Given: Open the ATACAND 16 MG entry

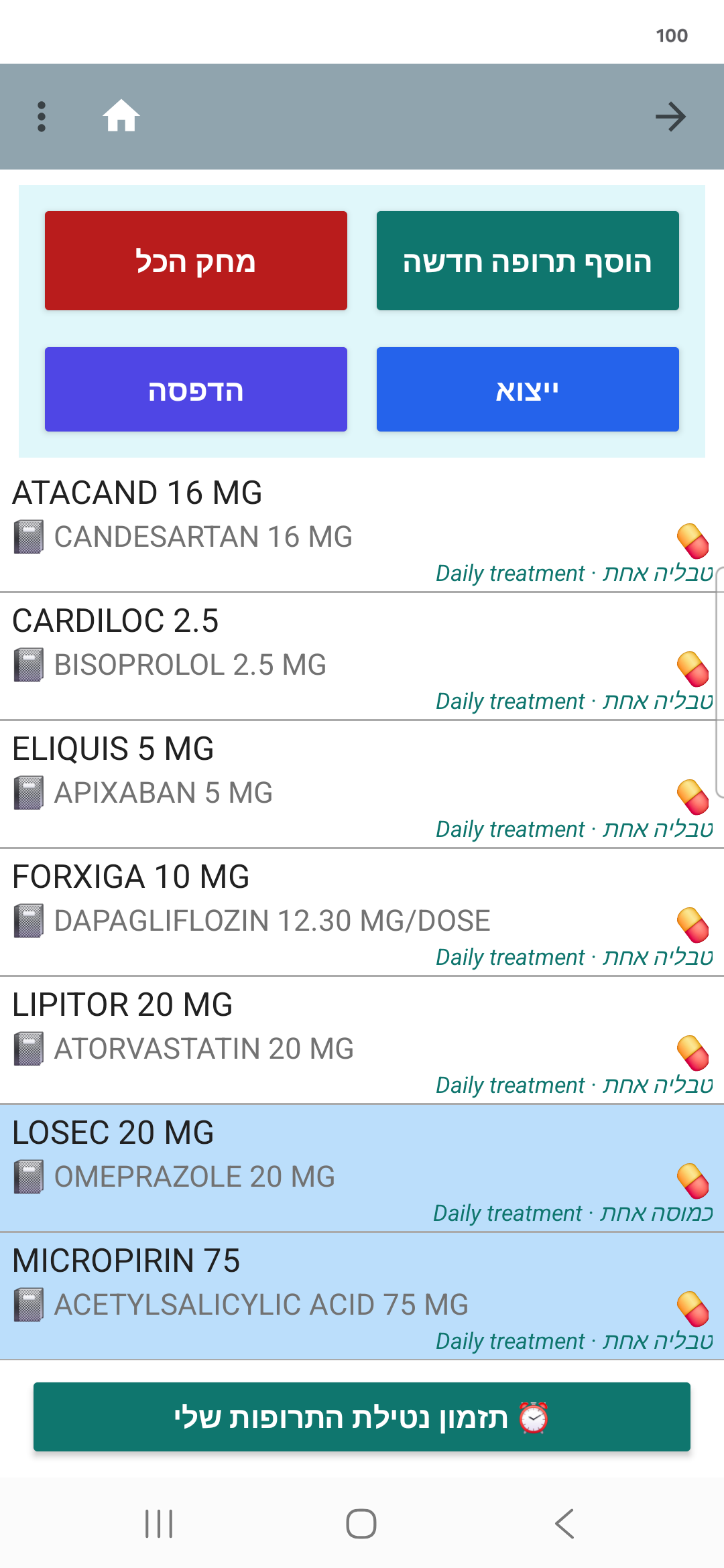Looking at the screenshot, I should (362, 529).
